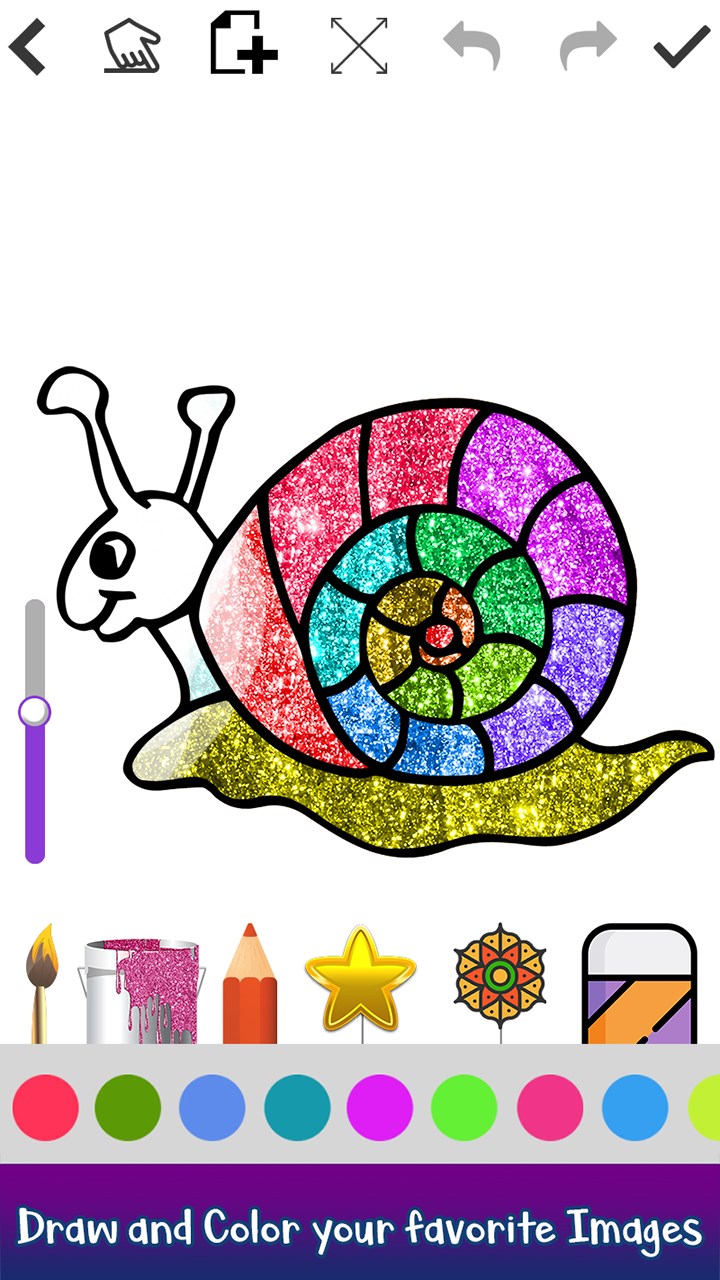The image size is (720, 1280).
Task: Select the magenta color swatch
Action: (x=380, y=1108)
